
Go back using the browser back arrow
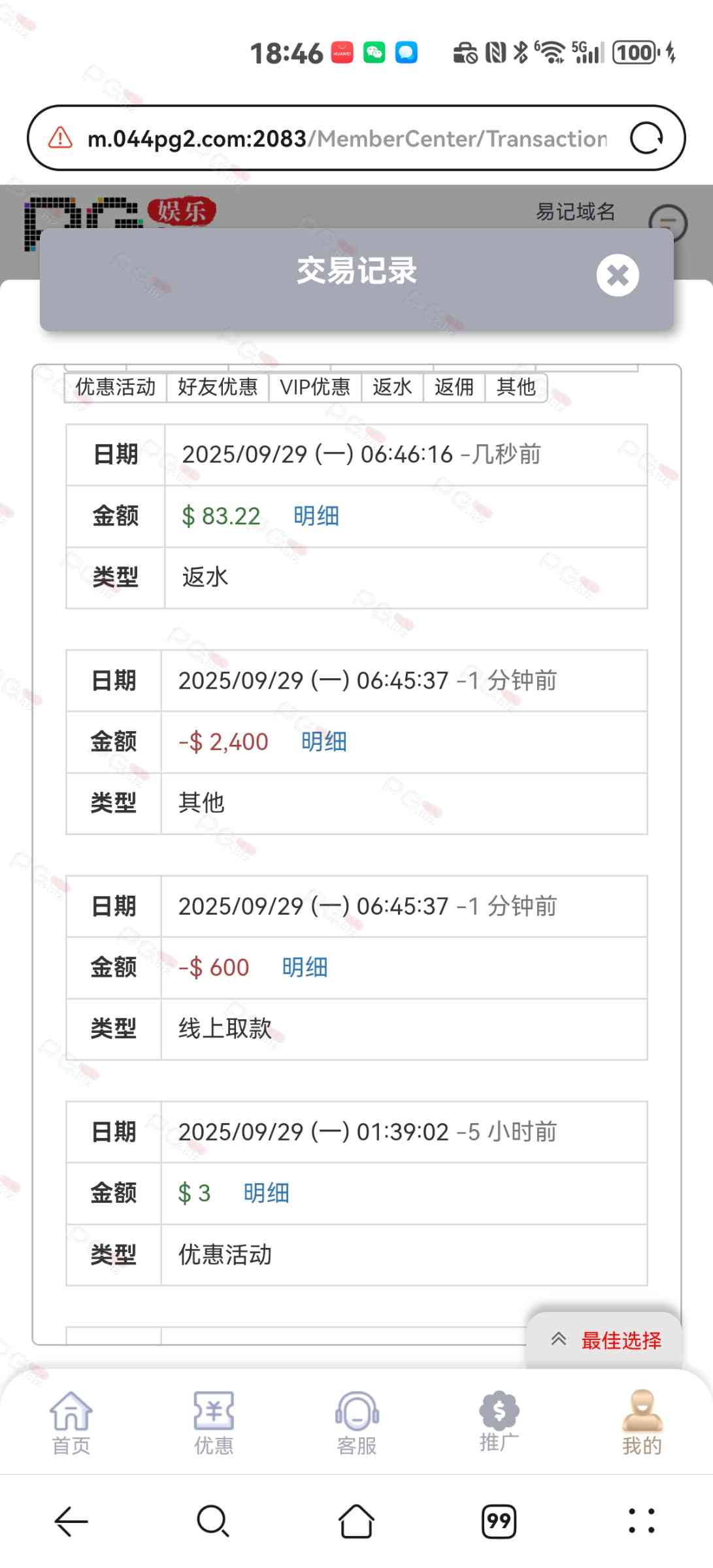click(71, 1521)
